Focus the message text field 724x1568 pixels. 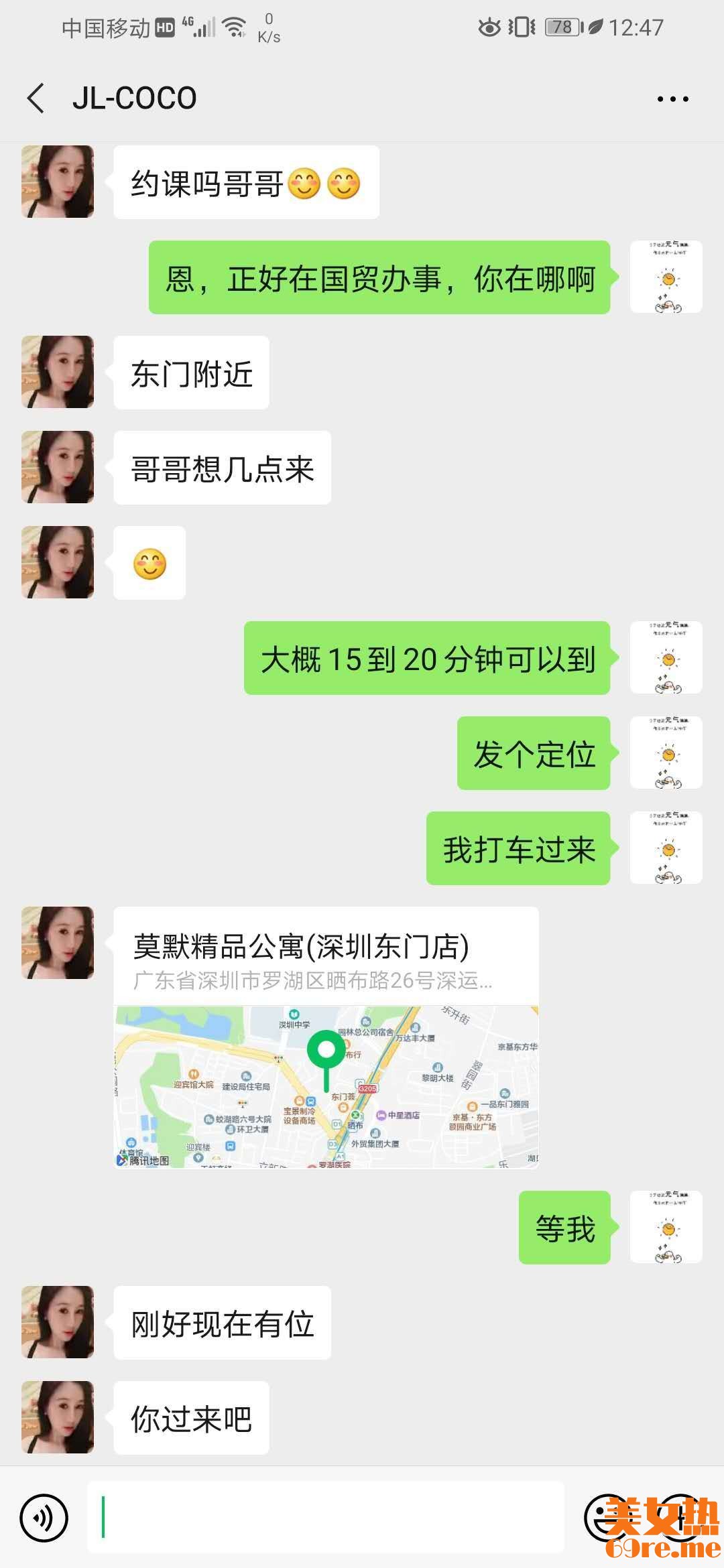[326, 1518]
